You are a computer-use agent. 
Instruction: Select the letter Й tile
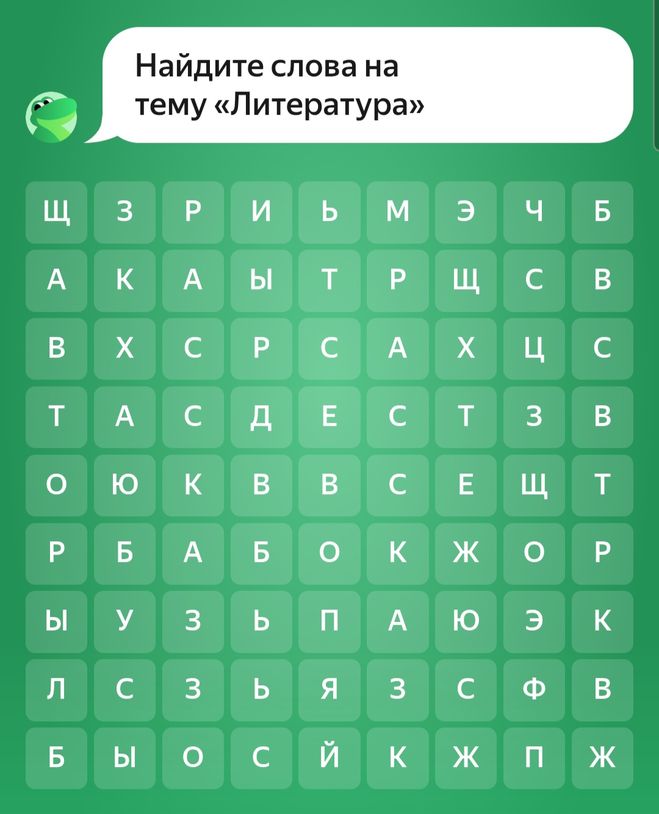tap(329, 757)
